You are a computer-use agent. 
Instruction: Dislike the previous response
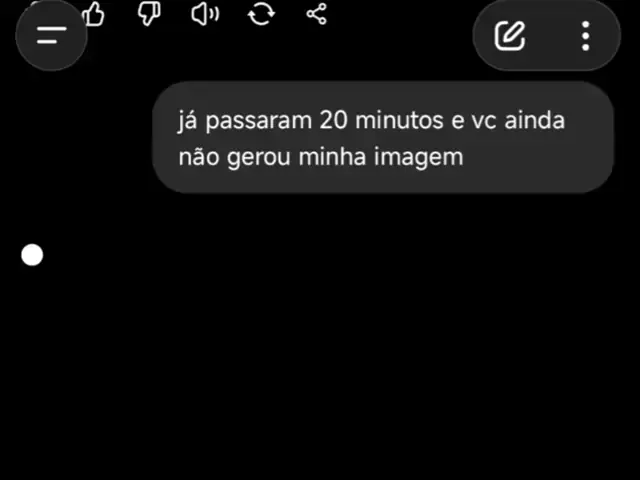pyautogui.click(x=149, y=13)
